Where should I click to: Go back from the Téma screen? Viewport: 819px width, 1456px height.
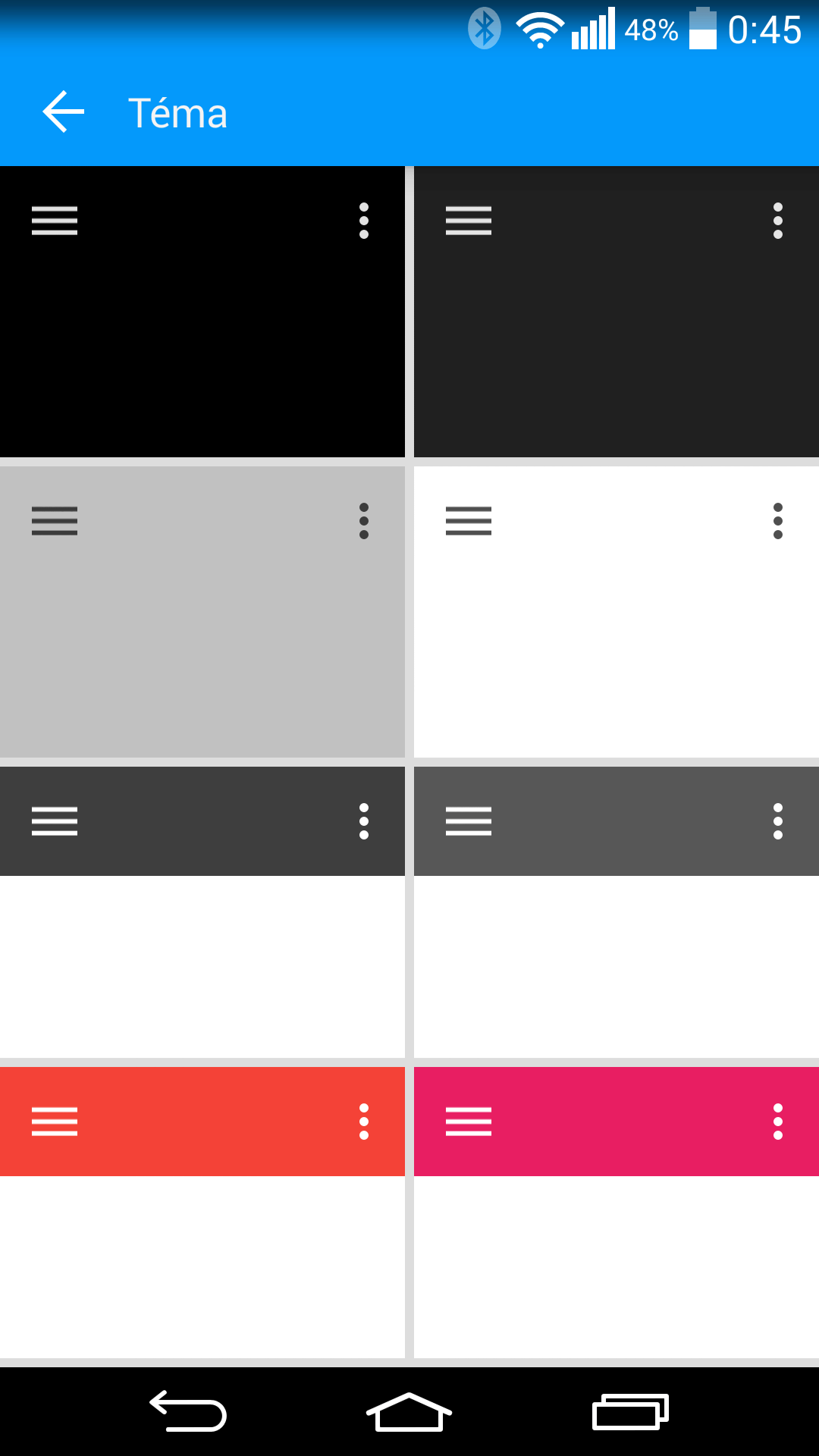63,112
